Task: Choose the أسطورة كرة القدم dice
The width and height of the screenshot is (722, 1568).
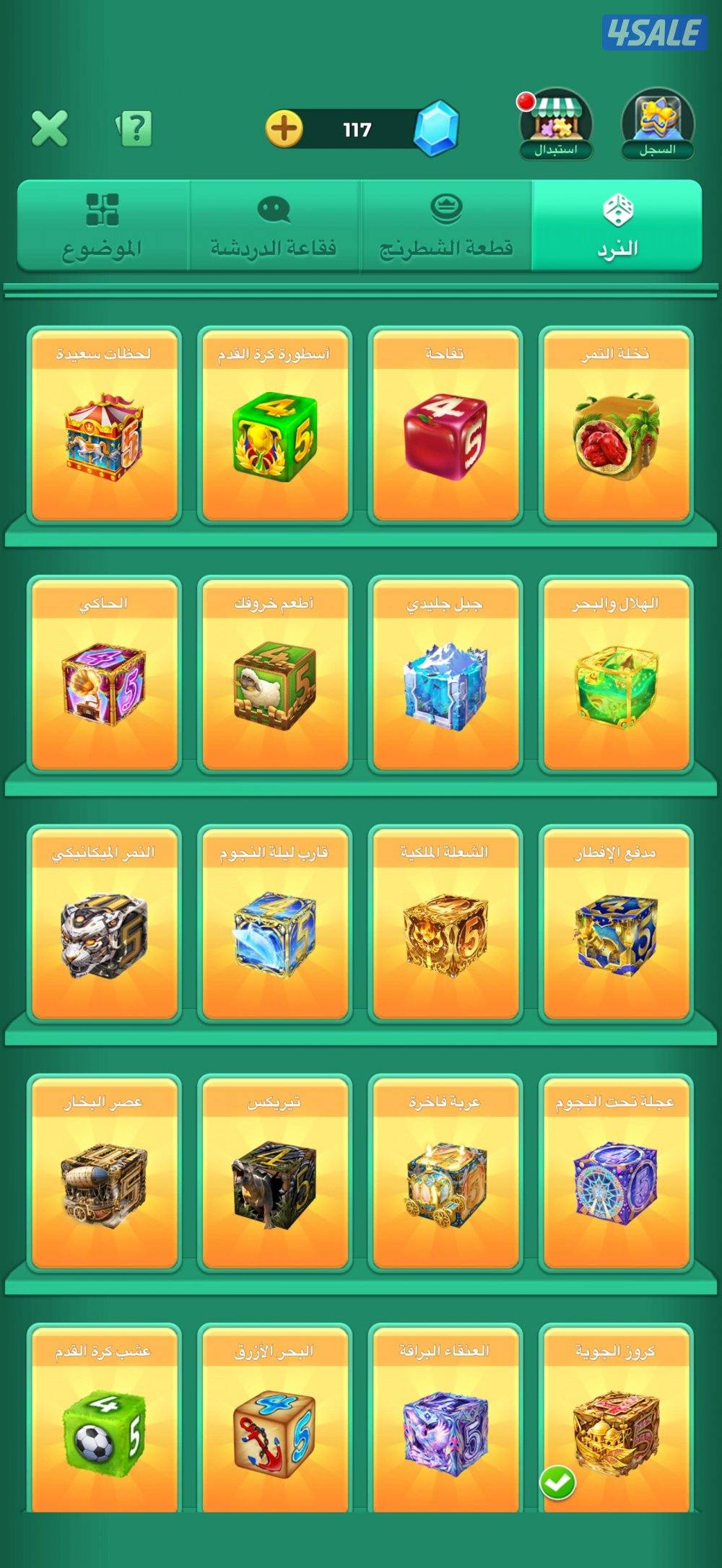Action: [x=274, y=426]
